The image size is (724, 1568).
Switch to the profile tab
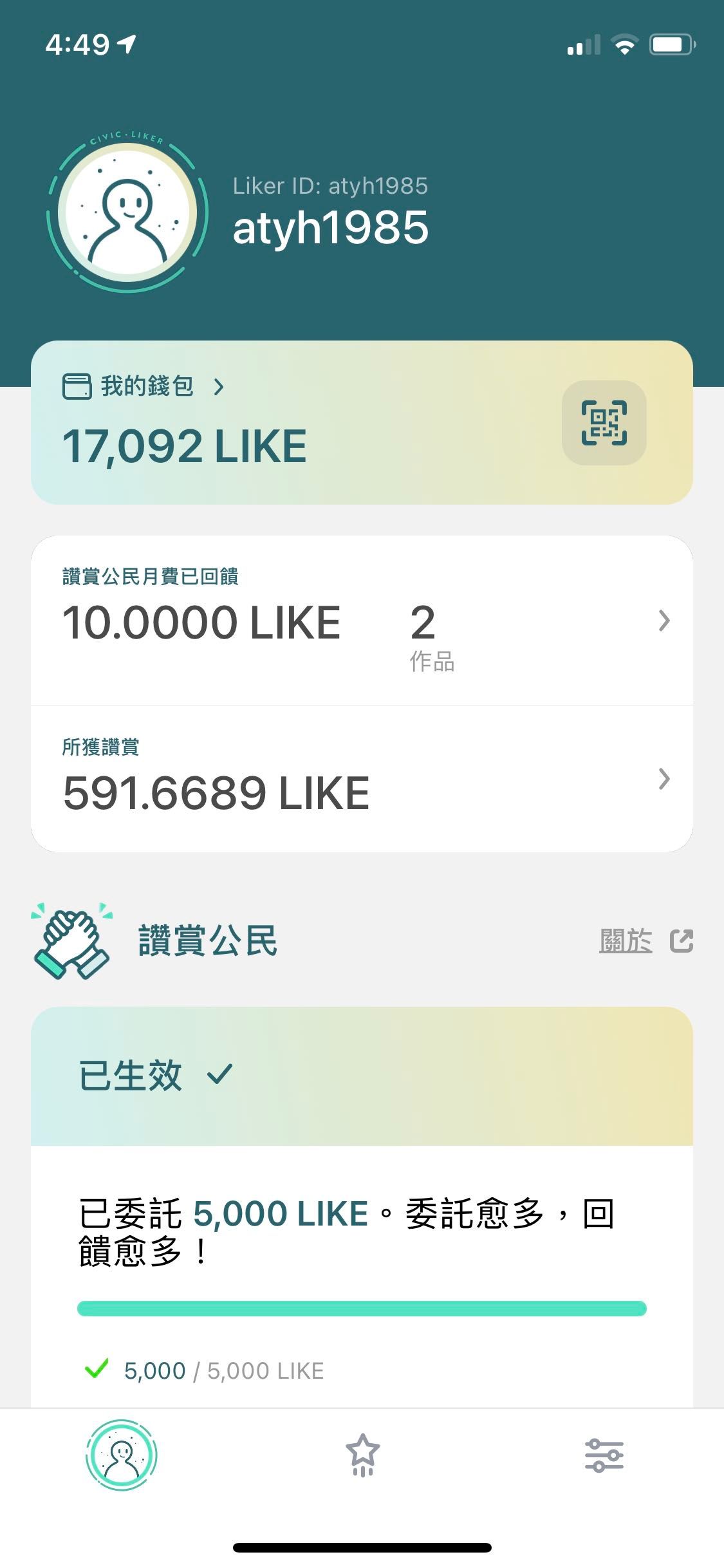[x=122, y=1455]
